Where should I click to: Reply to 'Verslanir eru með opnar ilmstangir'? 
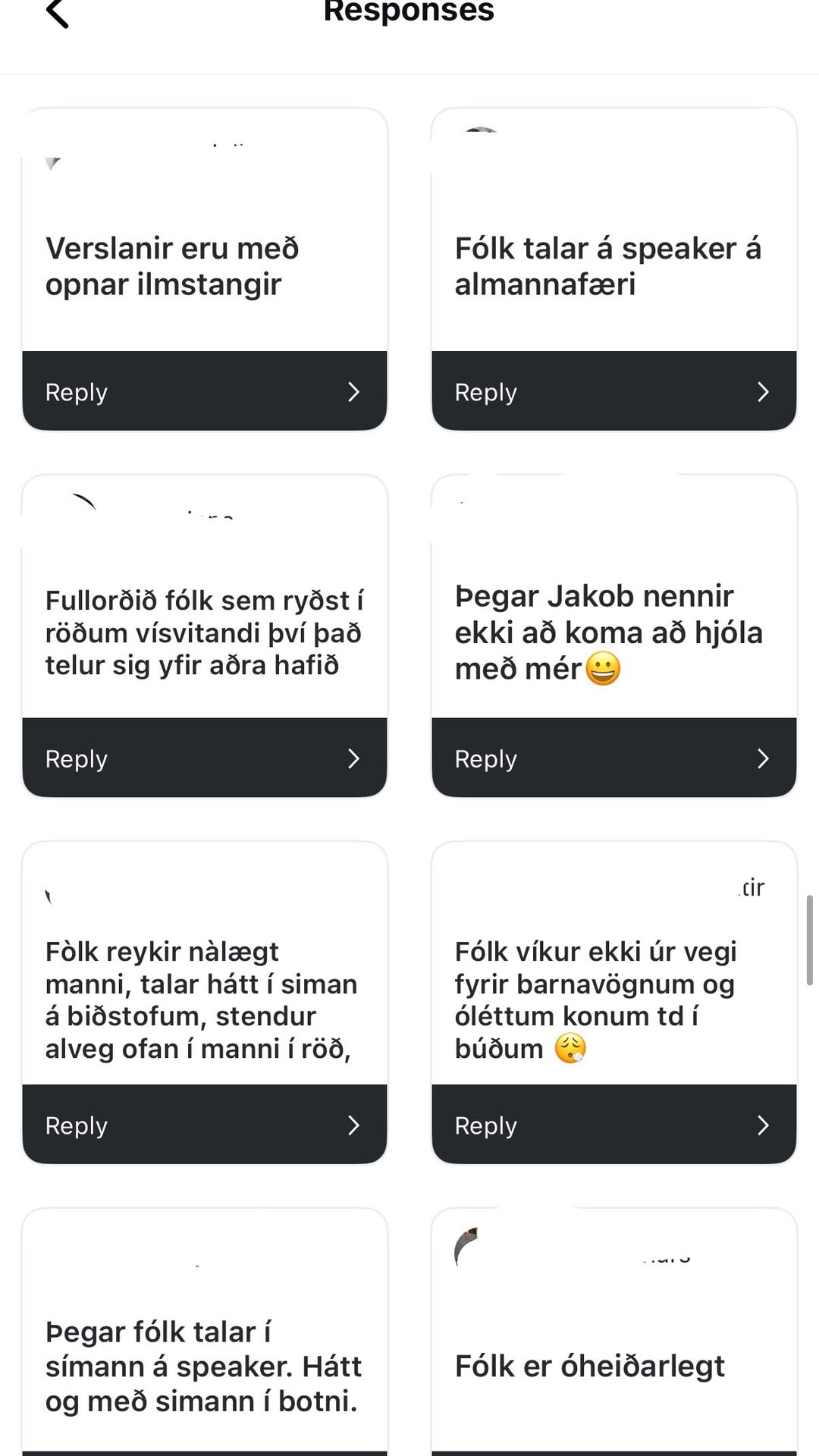205,391
